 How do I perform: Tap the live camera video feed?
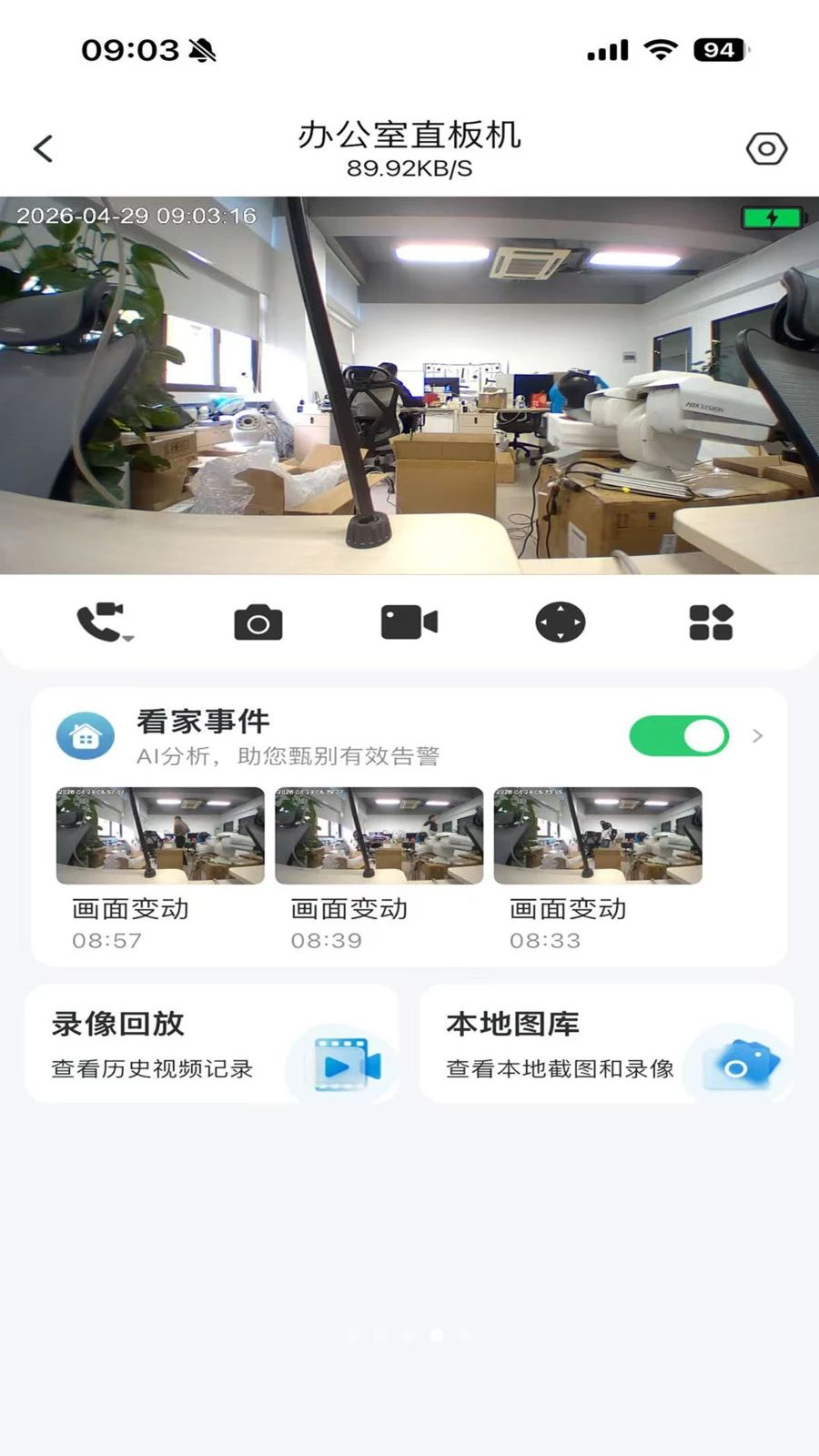coord(409,385)
